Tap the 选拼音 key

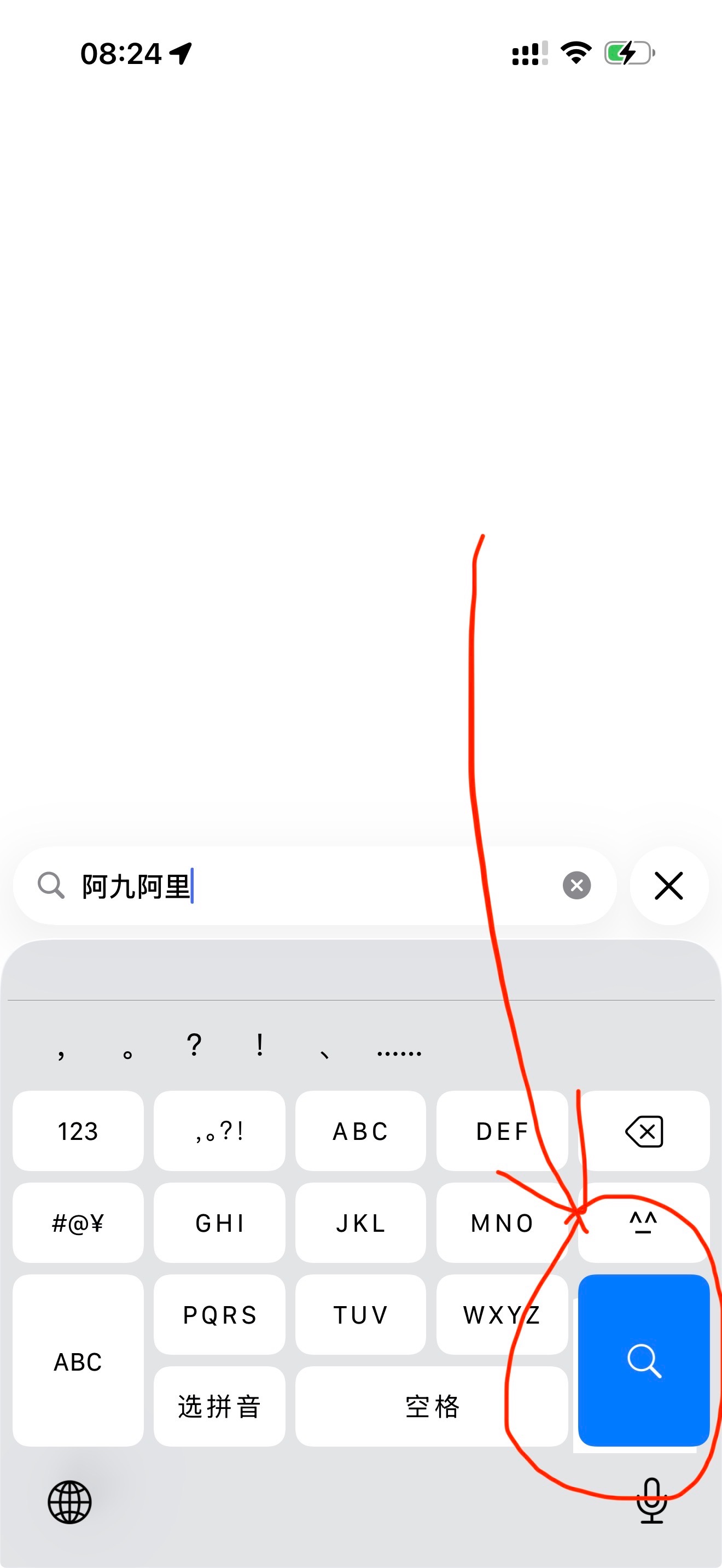pos(219,1406)
